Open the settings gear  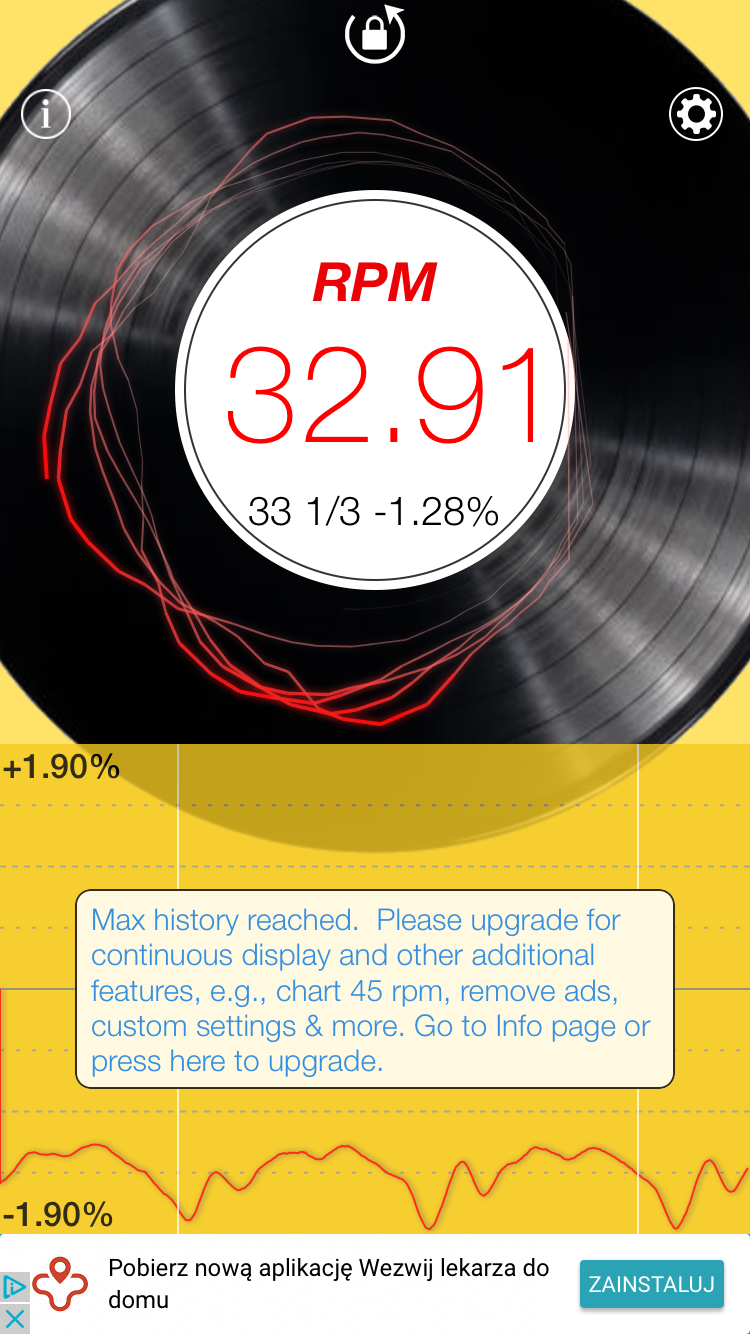click(695, 115)
